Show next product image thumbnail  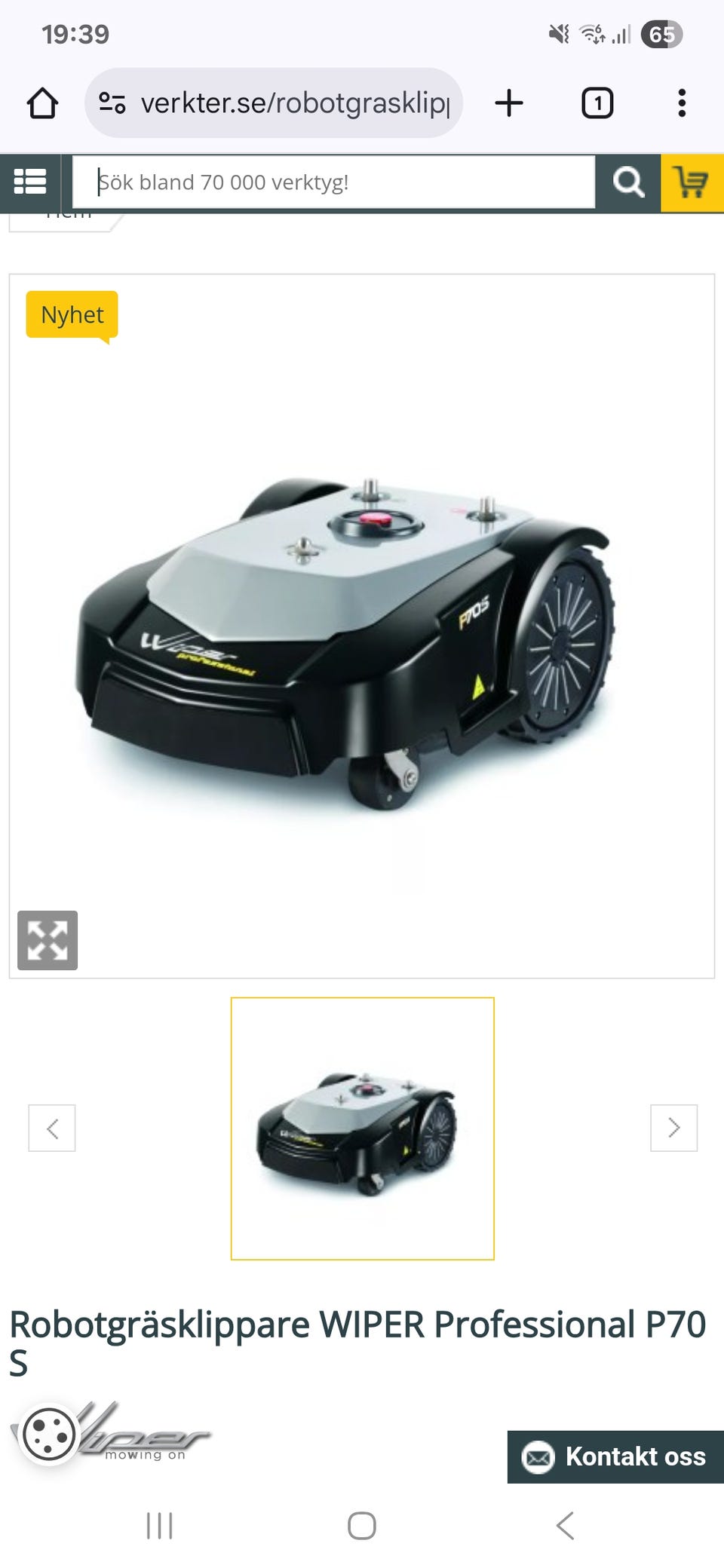(x=673, y=1128)
